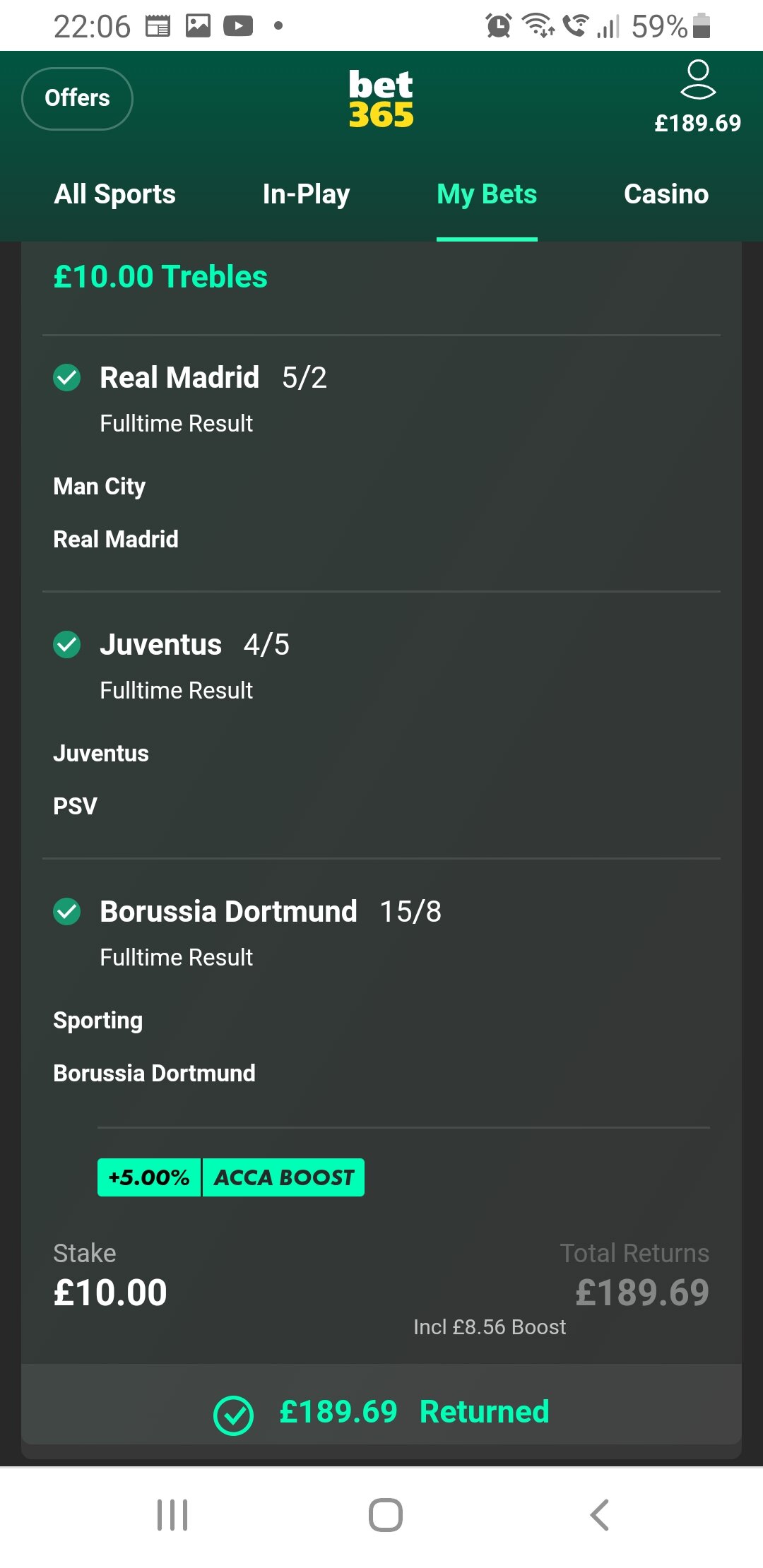Select the My Bets tab
Image resolution: width=763 pixels, height=1568 pixels.
[487, 194]
